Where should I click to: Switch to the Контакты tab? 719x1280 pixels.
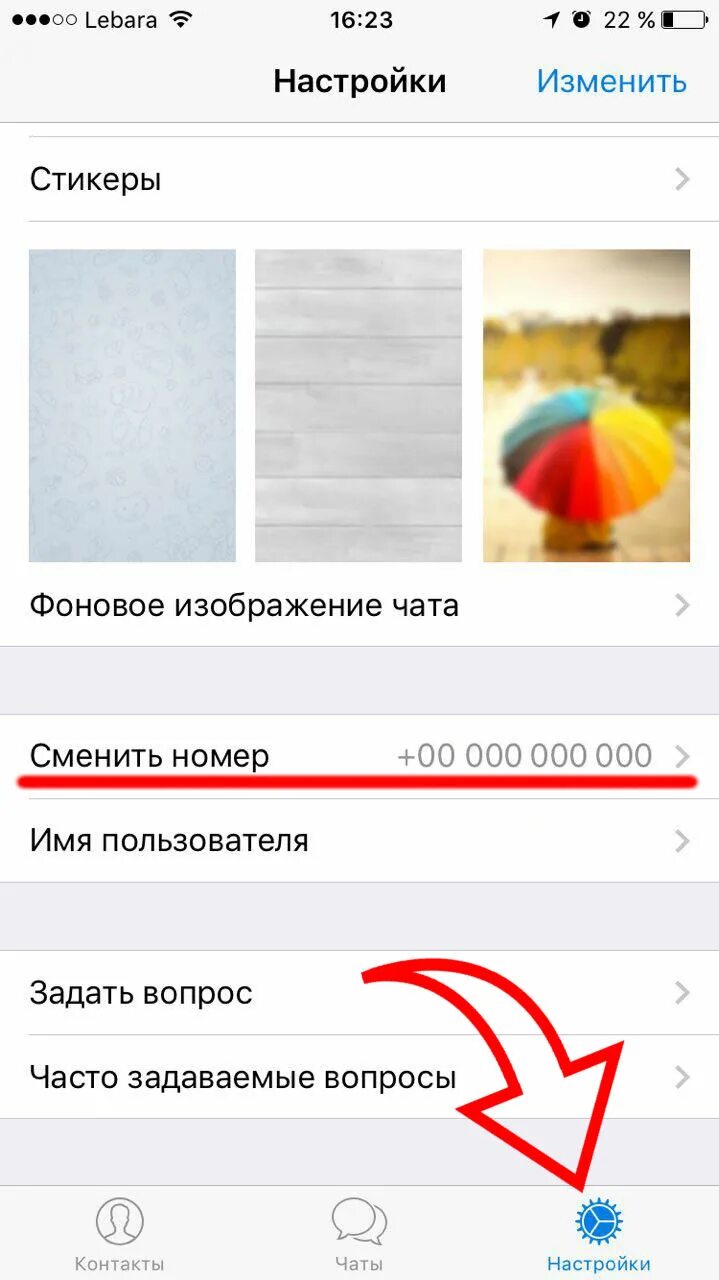tap(120, 1234)
